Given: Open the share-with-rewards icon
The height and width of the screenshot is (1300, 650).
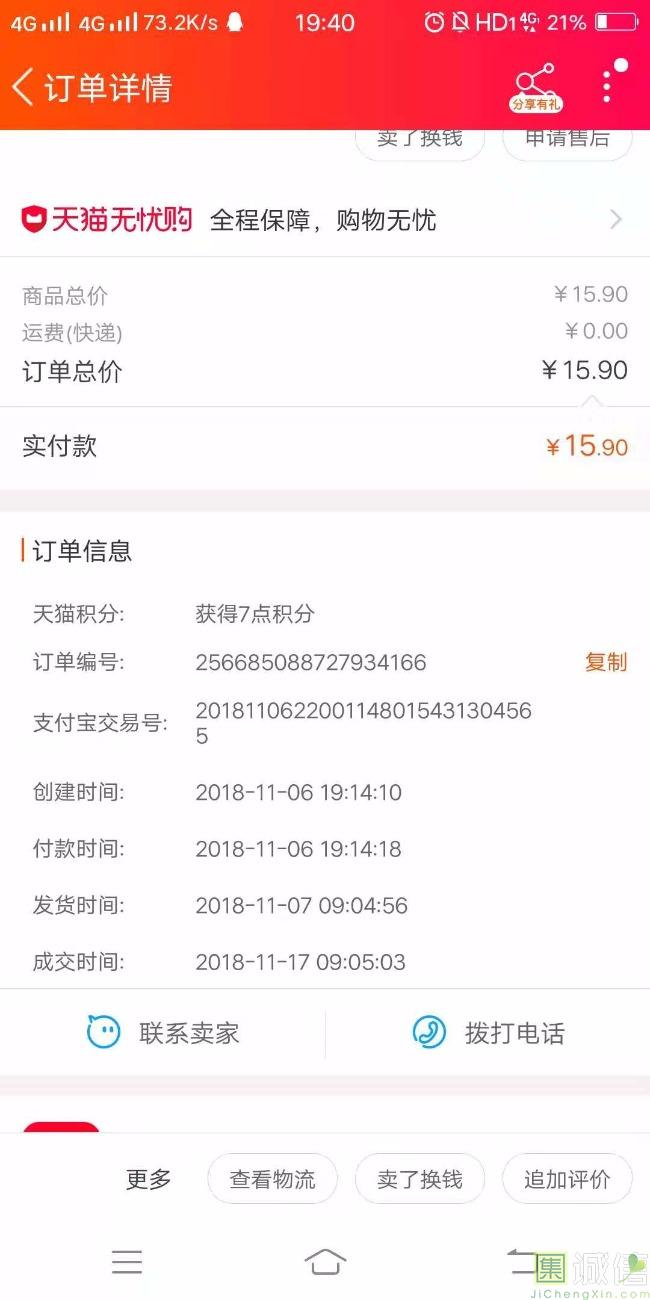Looking at the screenshot, I should (x=535, y=87).
